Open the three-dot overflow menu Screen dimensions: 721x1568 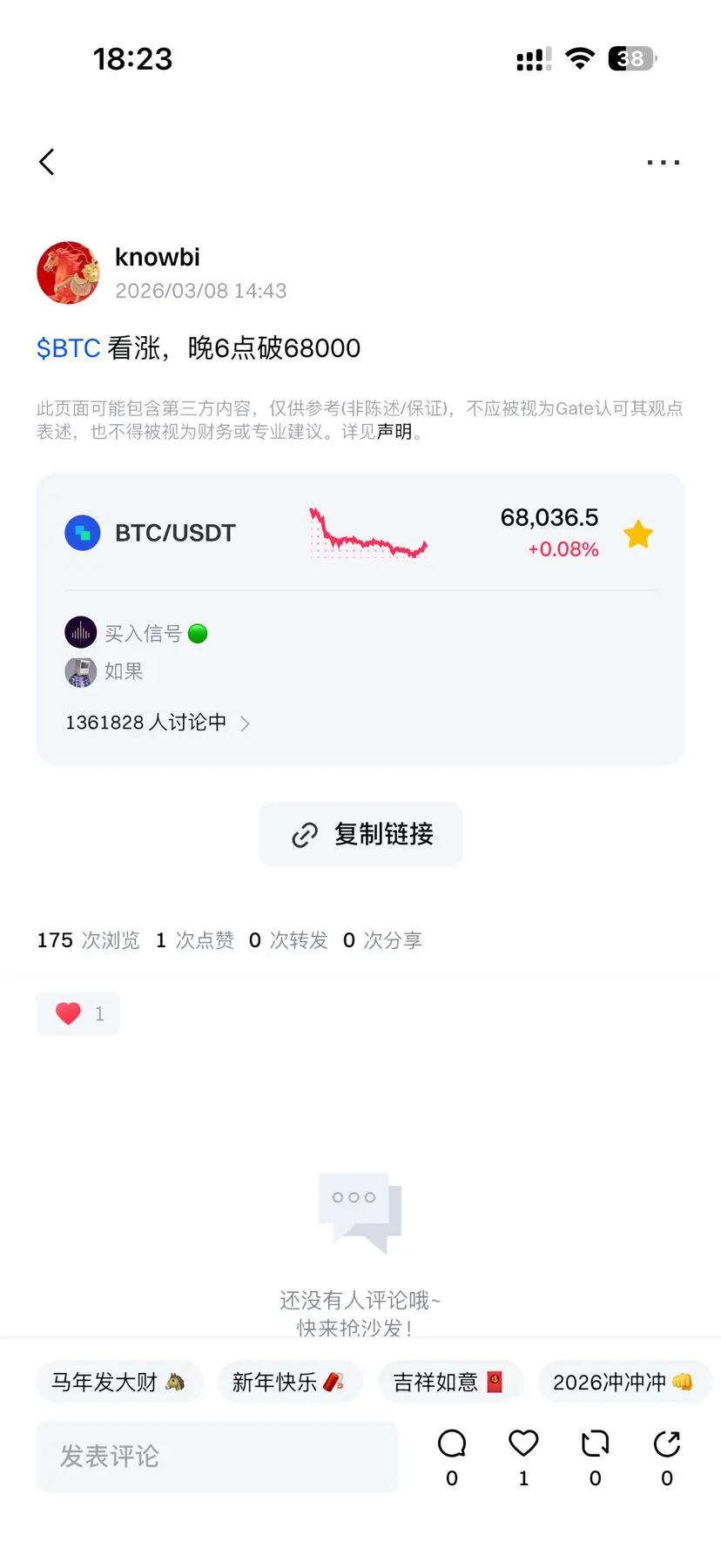click(663, 162)
